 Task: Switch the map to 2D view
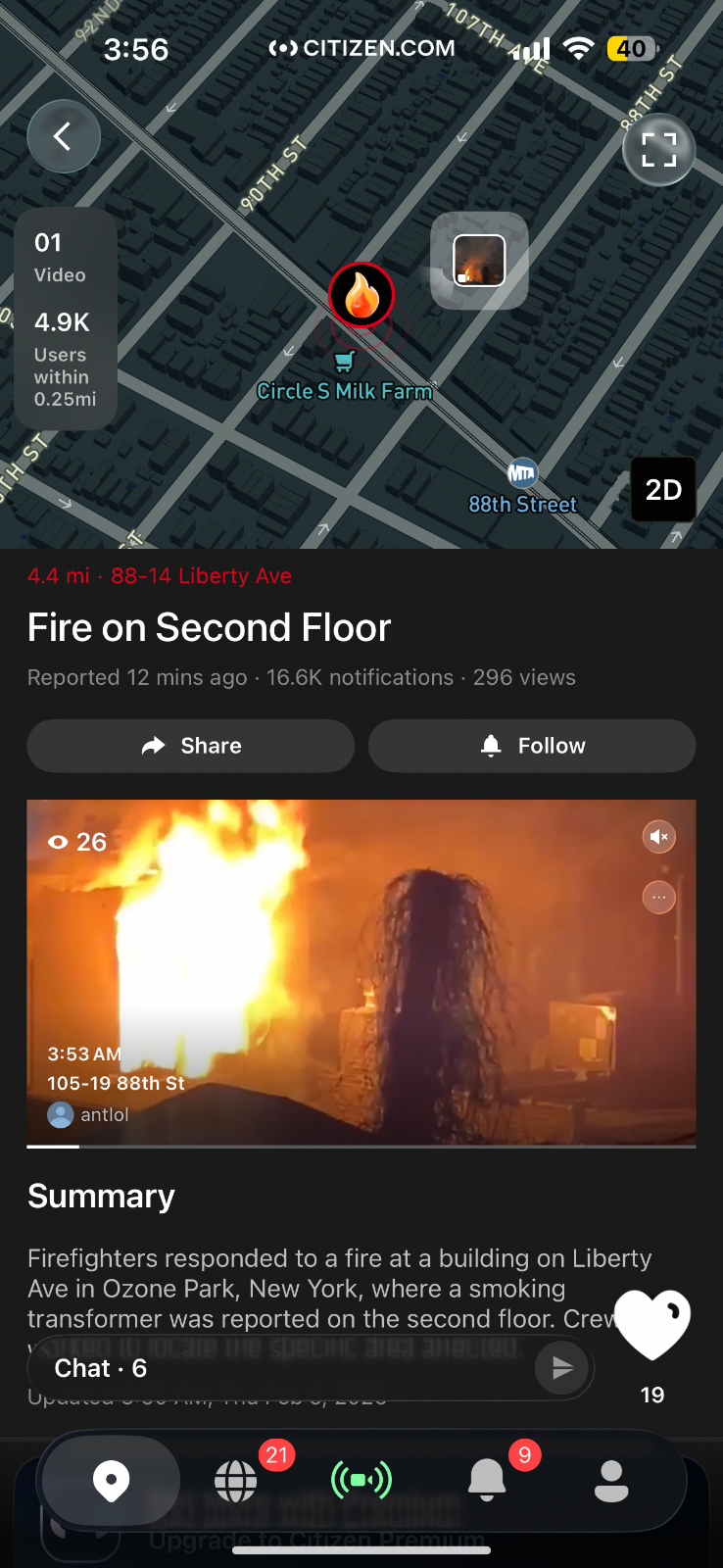coord(663,489)
